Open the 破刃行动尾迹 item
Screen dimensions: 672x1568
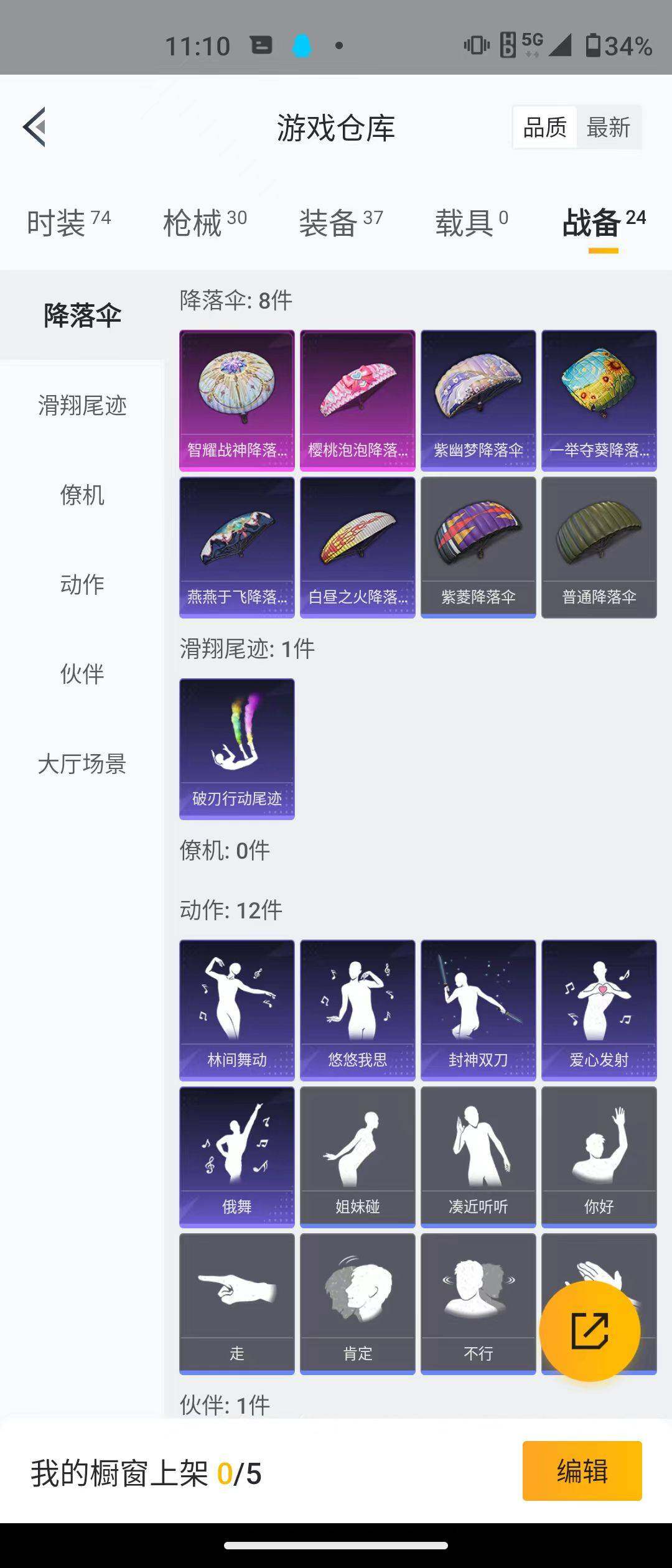click(x=236, y=748)
